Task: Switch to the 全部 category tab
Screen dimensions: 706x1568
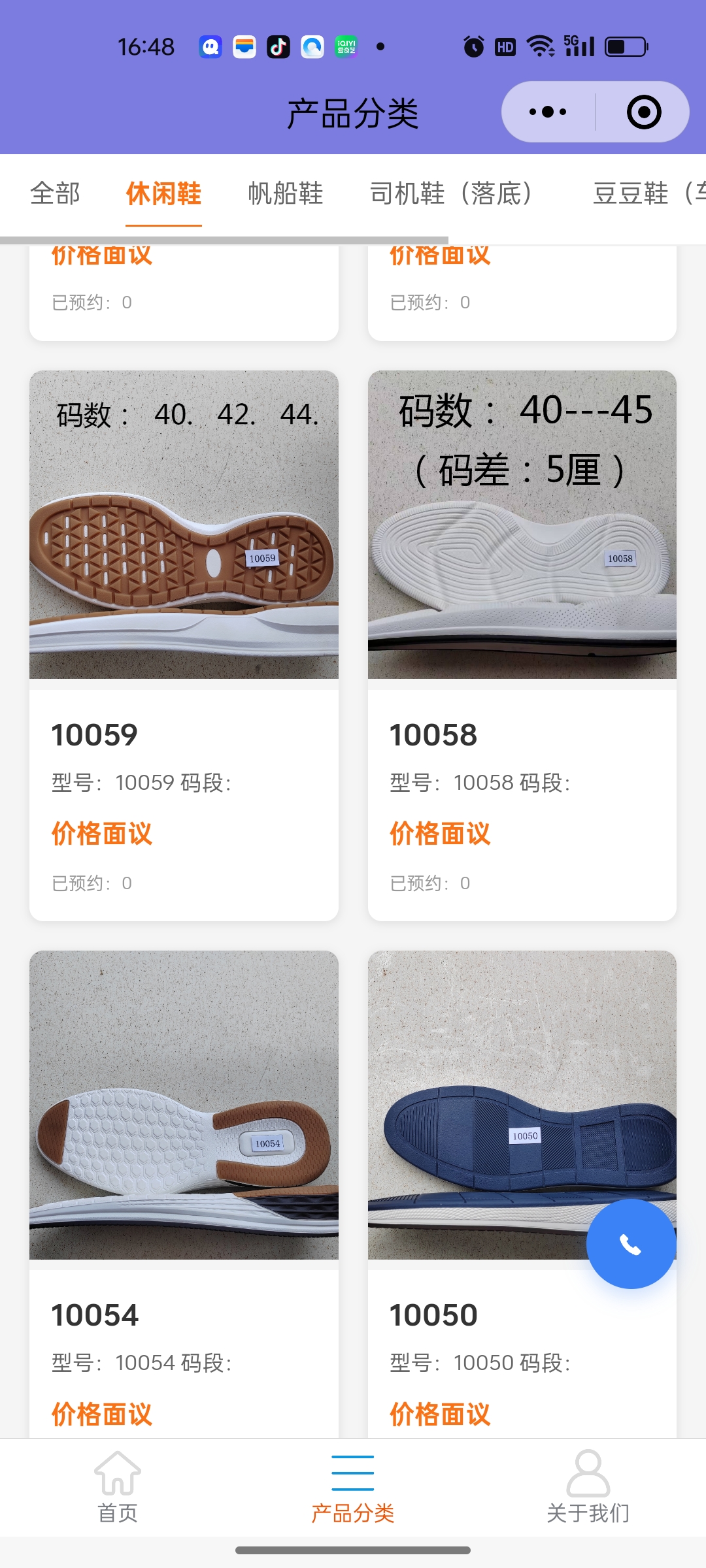Action: point(55,194)
